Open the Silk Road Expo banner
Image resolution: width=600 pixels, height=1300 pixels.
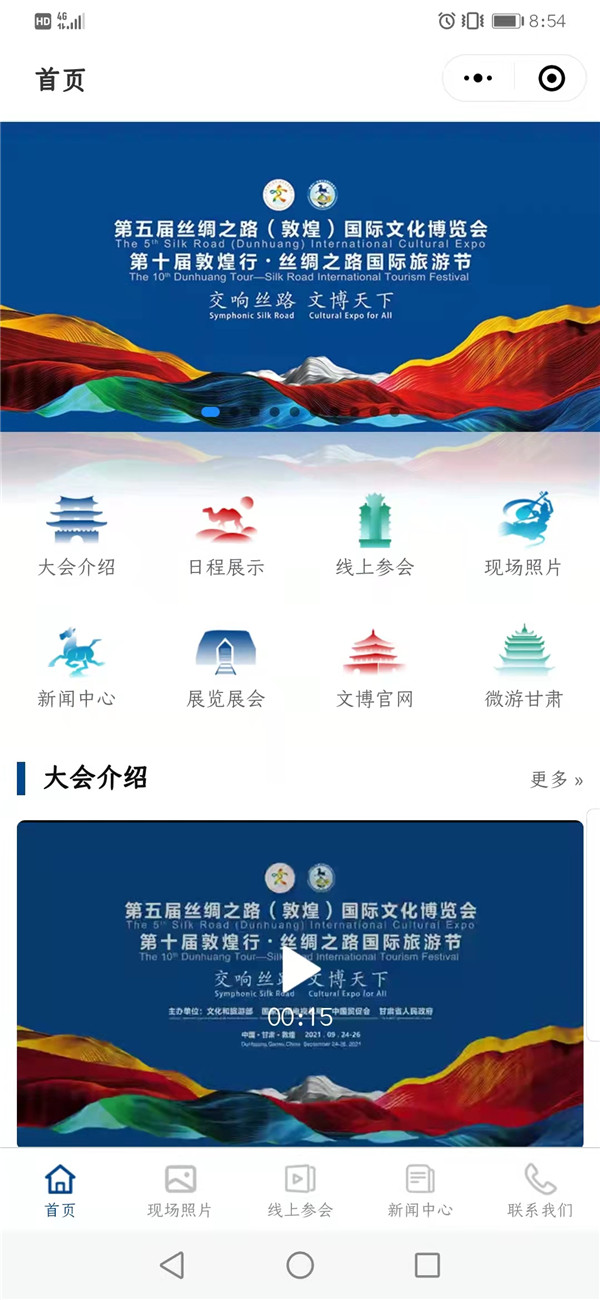(300, 276)
